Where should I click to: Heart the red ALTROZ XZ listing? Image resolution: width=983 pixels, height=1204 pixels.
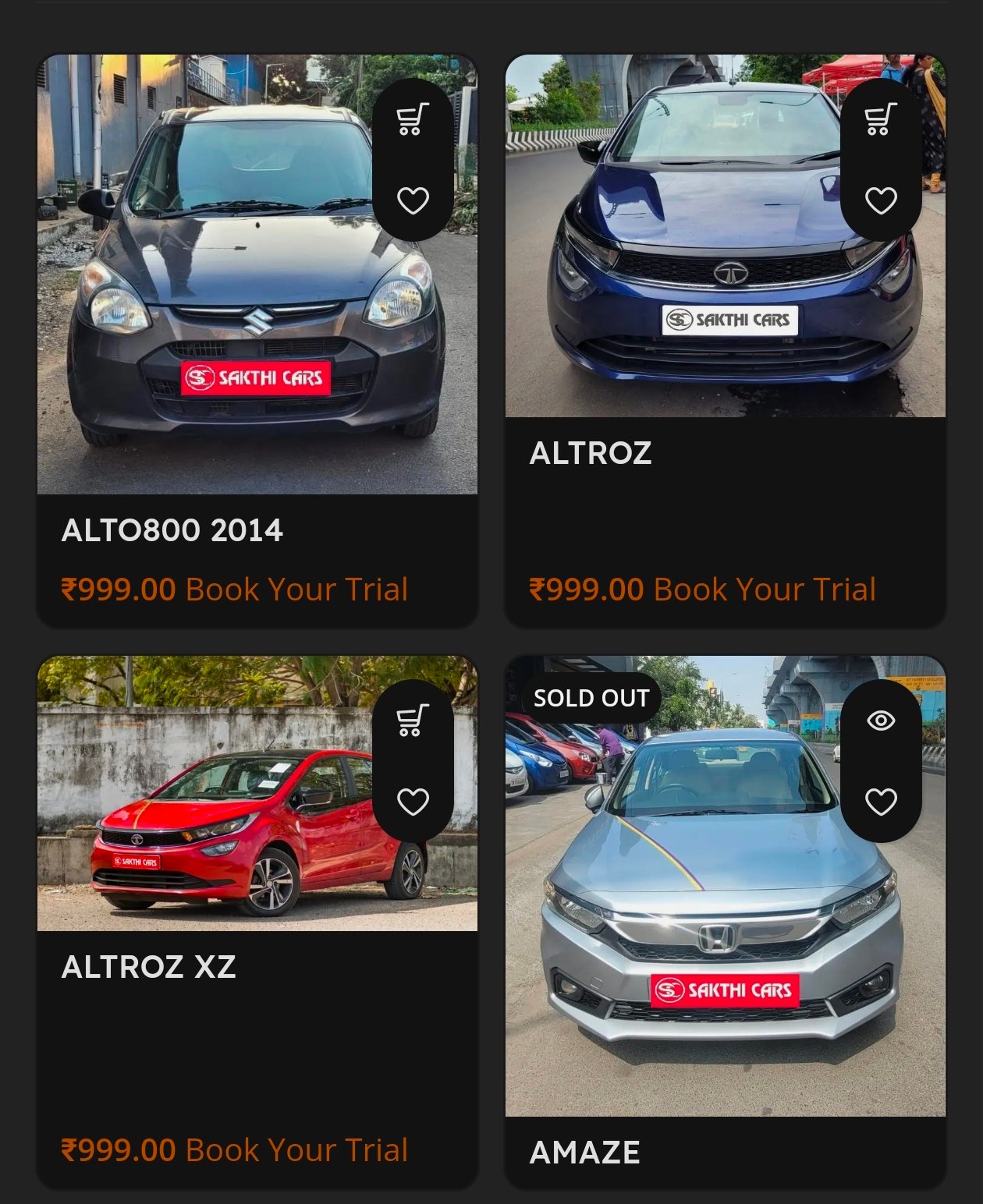tap(413, 802)
